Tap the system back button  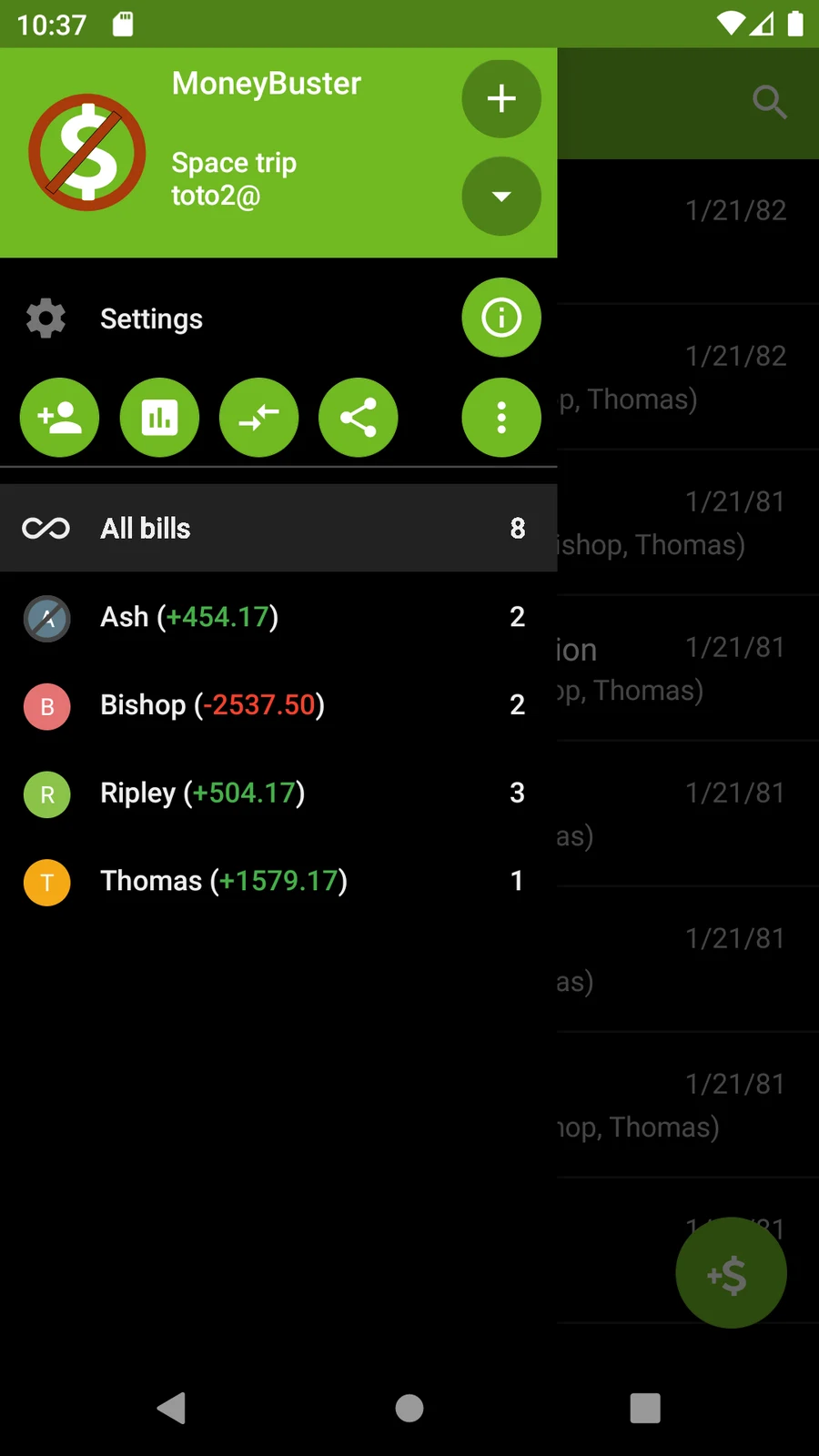[x=172, y=1408]
